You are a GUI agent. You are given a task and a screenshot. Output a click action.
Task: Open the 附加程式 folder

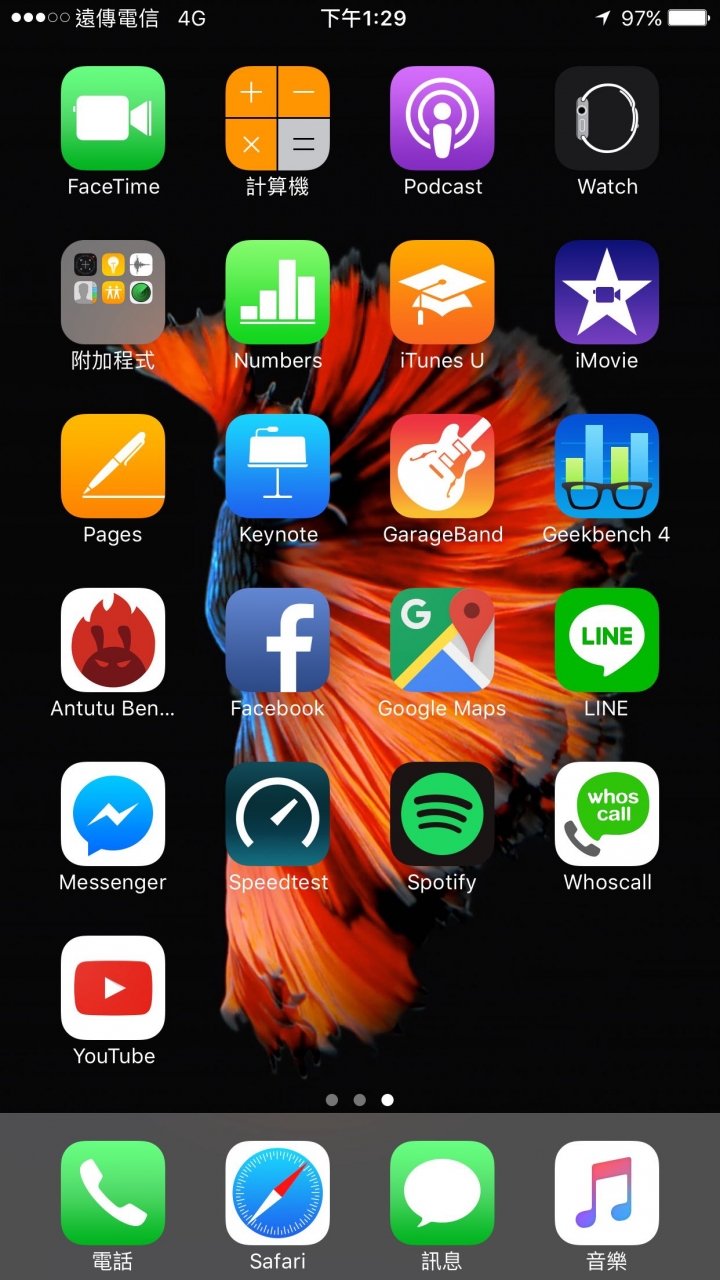point(113,292)
